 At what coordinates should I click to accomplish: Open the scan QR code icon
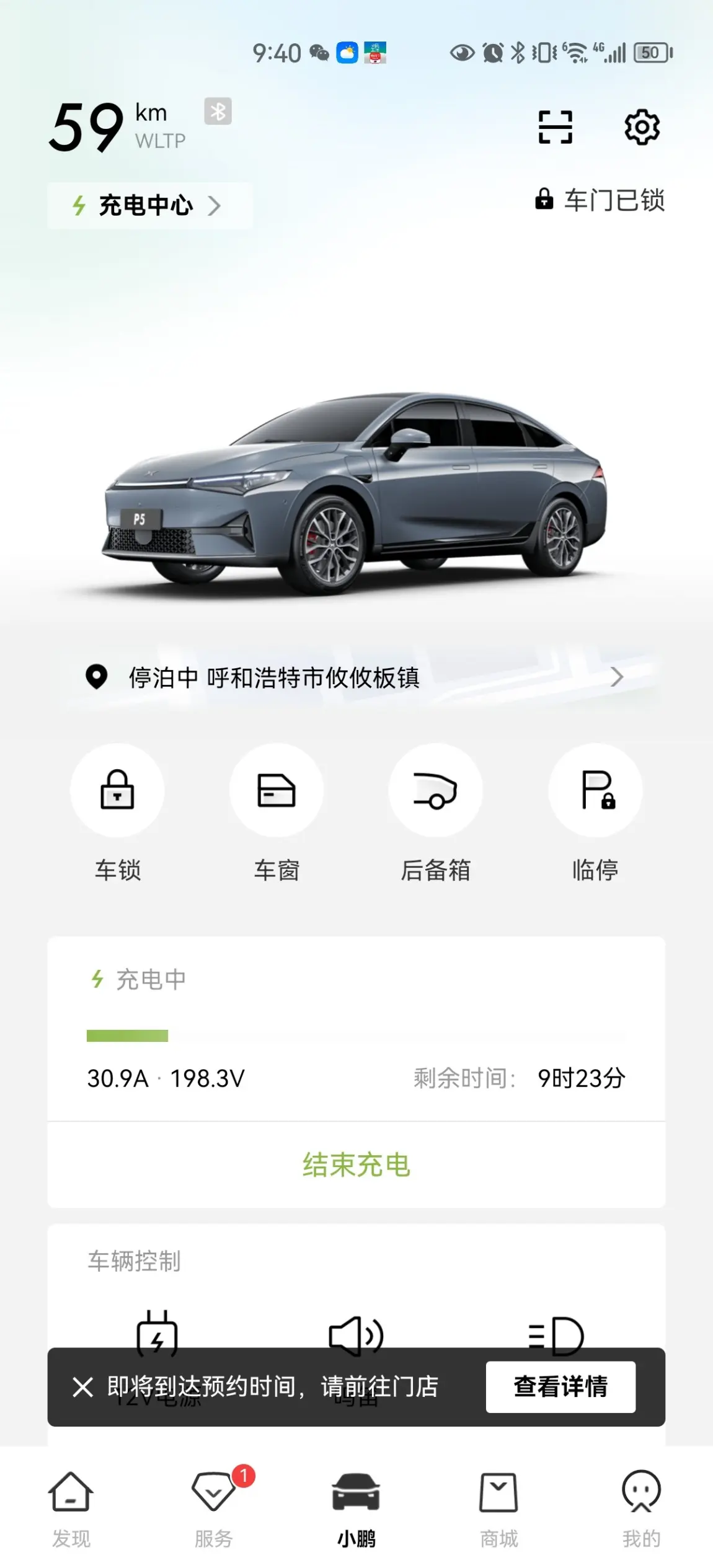click(x=555, y=127)
